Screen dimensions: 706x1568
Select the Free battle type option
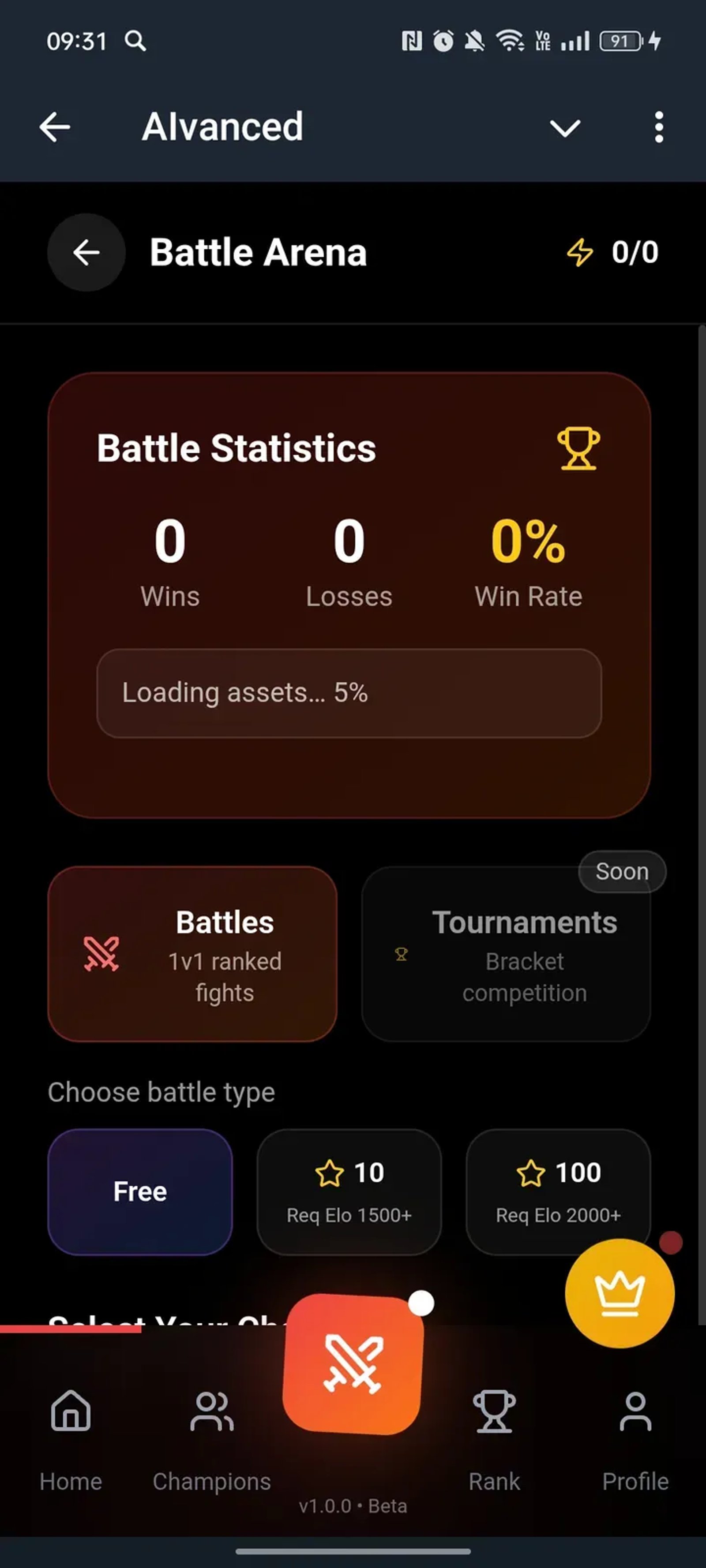coord(140,1191)
